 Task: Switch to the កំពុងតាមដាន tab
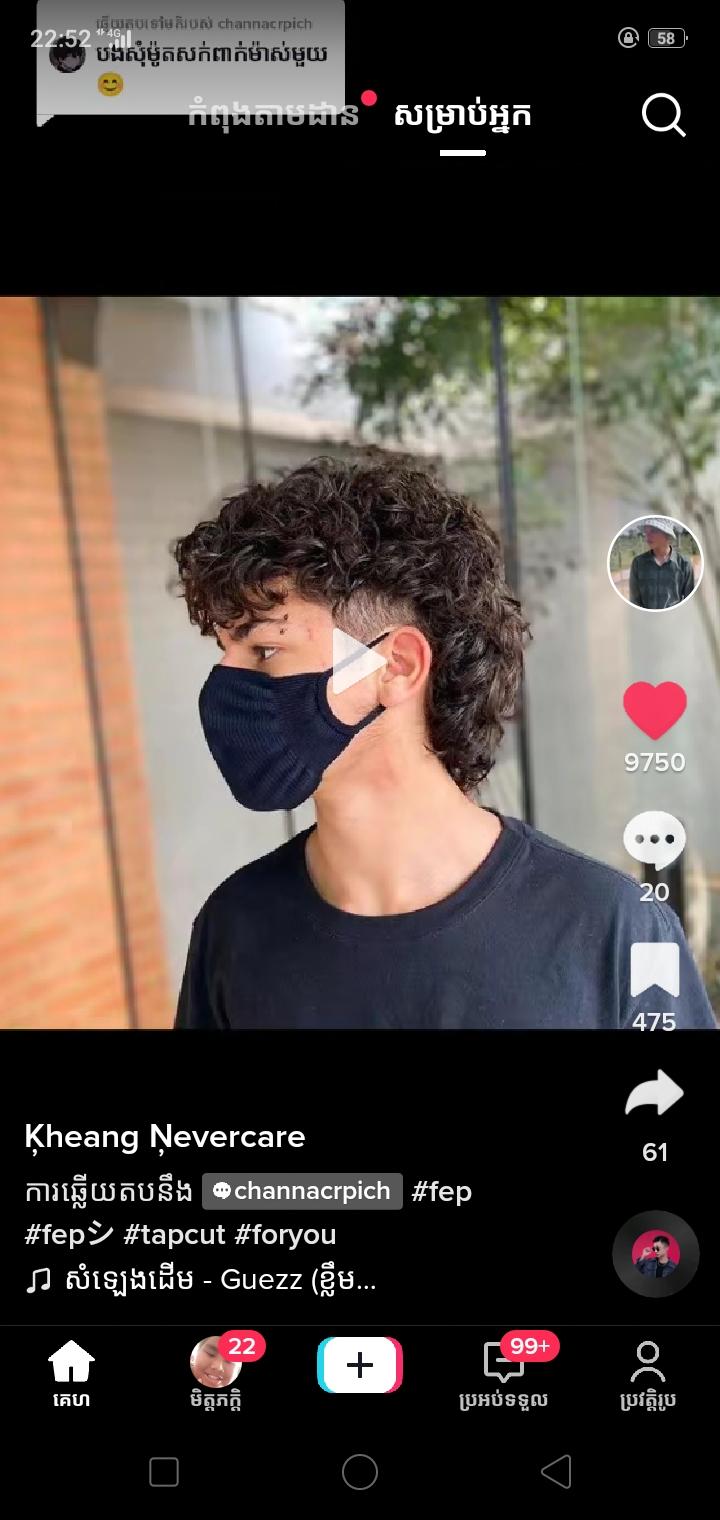tap(273, 114)
